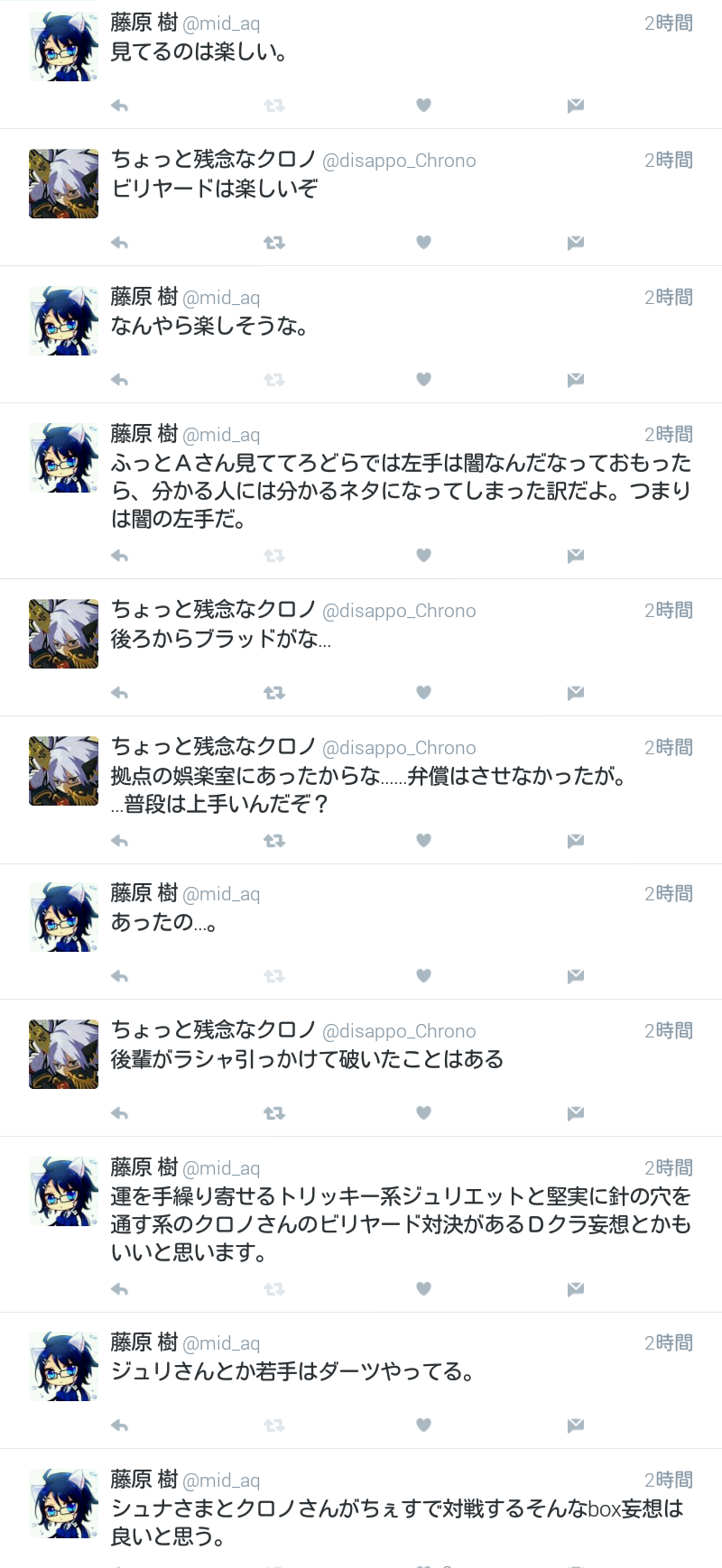Open 藤原 樹's avatar on '見てるのは楽しい。' tweet
Viewport: 722px width, 1568px height.
click(x=63, y=47)
